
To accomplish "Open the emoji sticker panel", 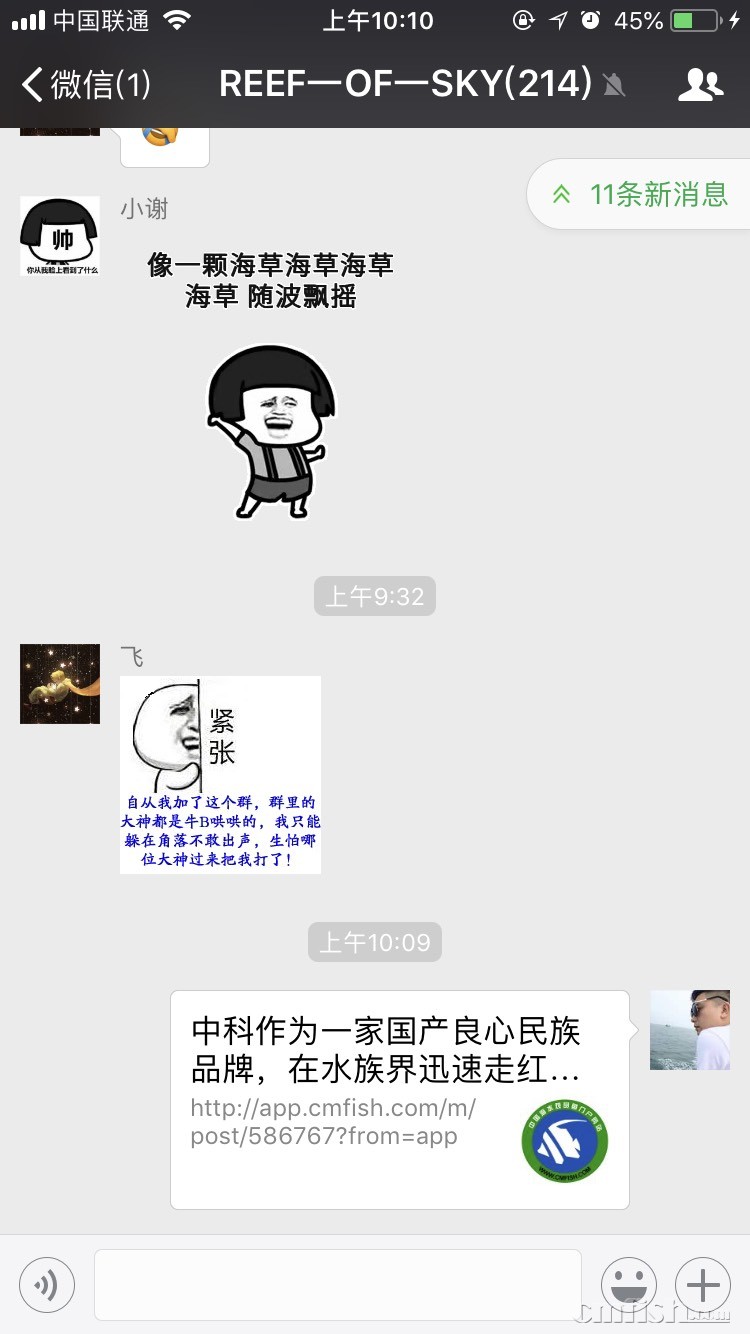I will pos(629,1284).
